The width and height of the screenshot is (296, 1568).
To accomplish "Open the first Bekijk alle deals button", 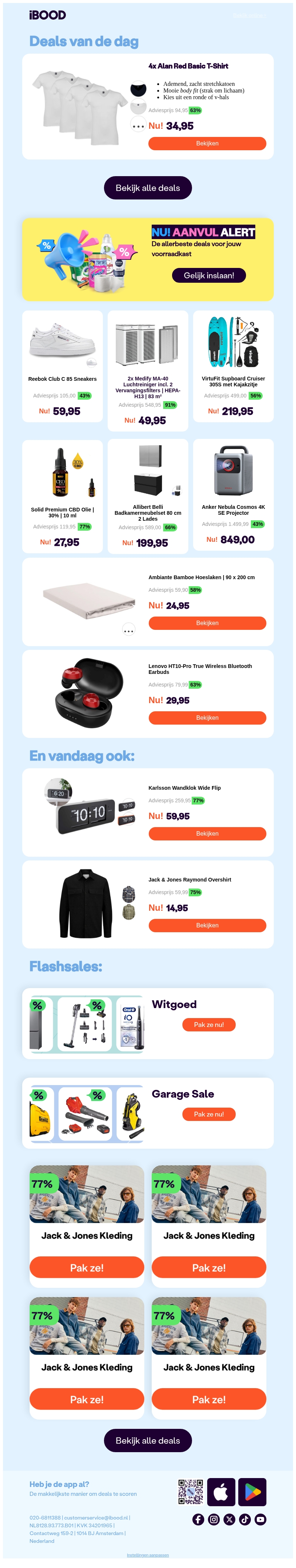I will point(148,188).
